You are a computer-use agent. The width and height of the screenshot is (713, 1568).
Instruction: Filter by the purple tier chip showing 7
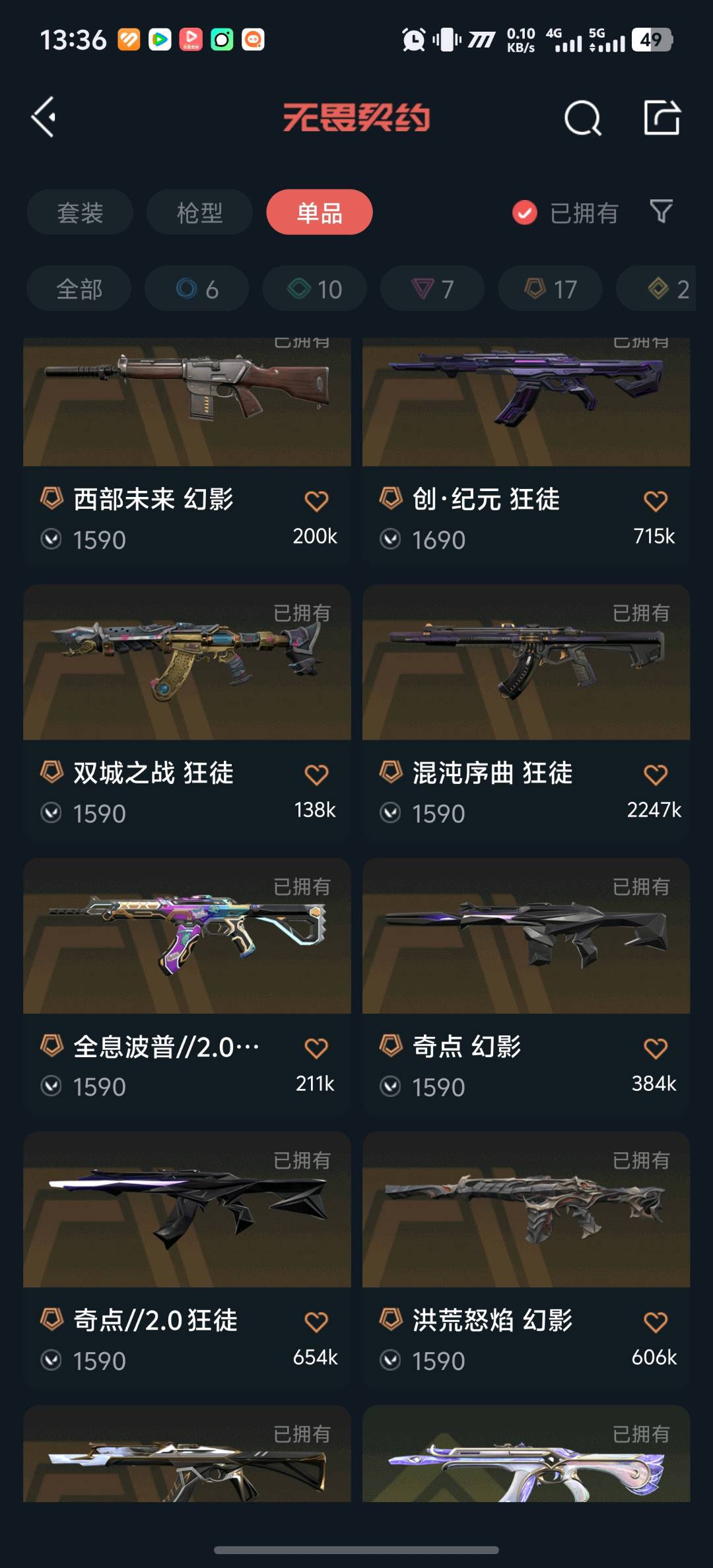[432, 288]
